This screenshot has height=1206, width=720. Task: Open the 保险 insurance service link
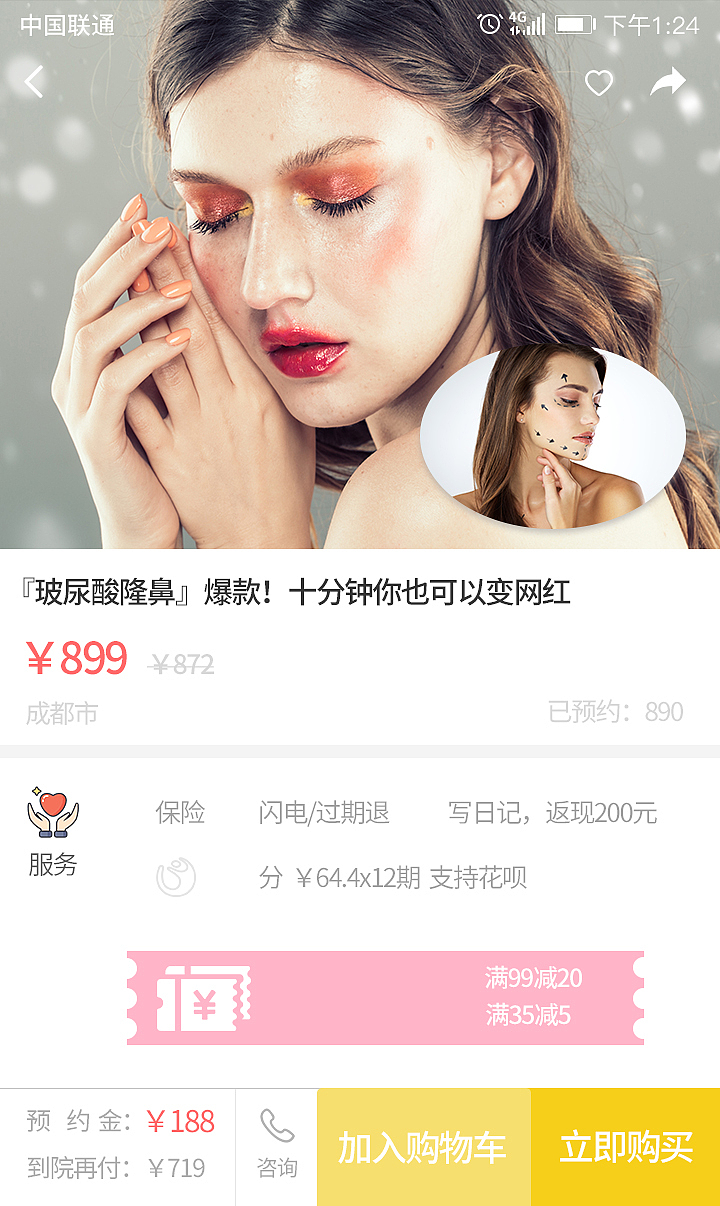(180, 813)
